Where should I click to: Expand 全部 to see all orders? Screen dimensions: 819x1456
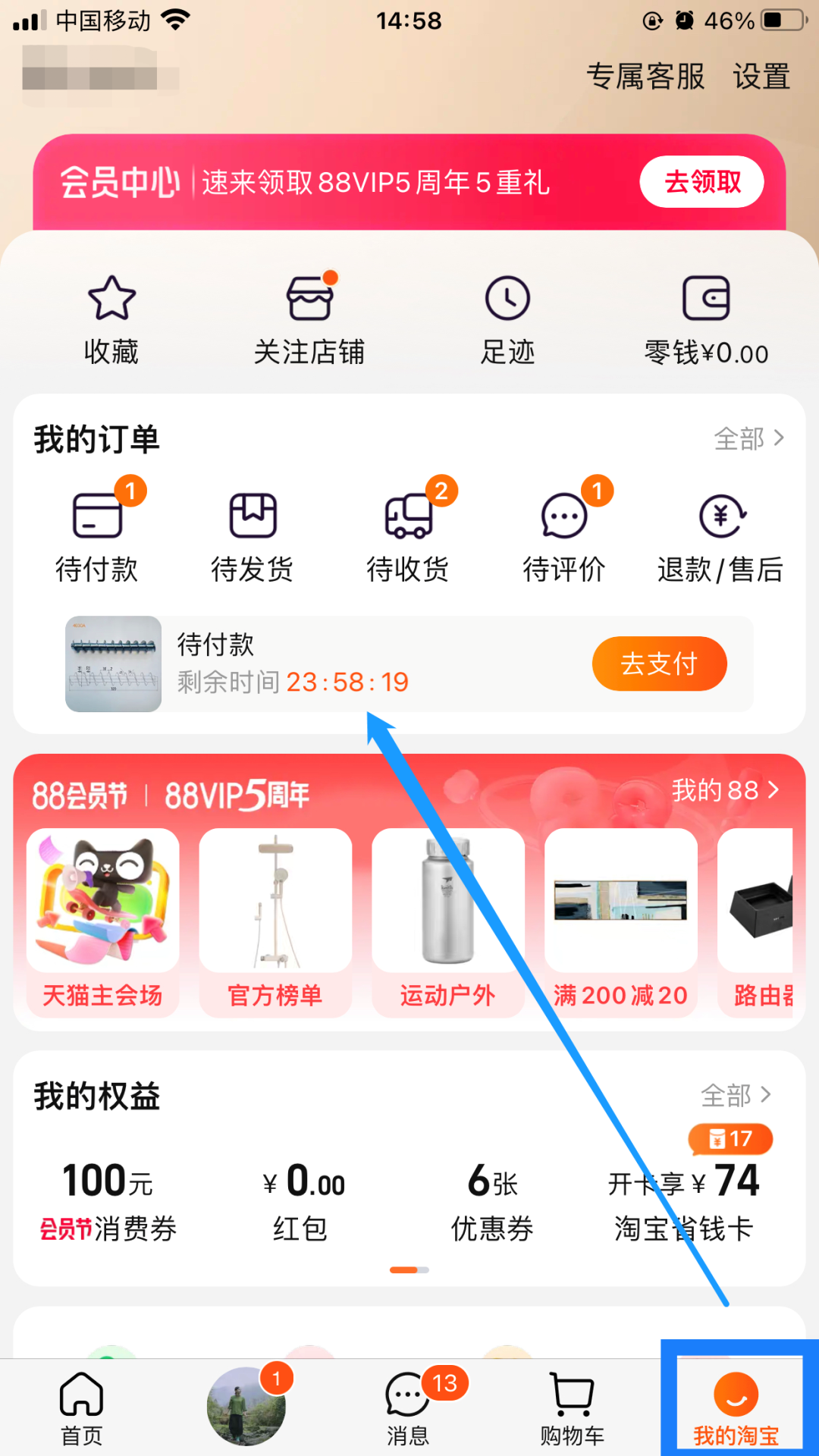tap(749, 438)
